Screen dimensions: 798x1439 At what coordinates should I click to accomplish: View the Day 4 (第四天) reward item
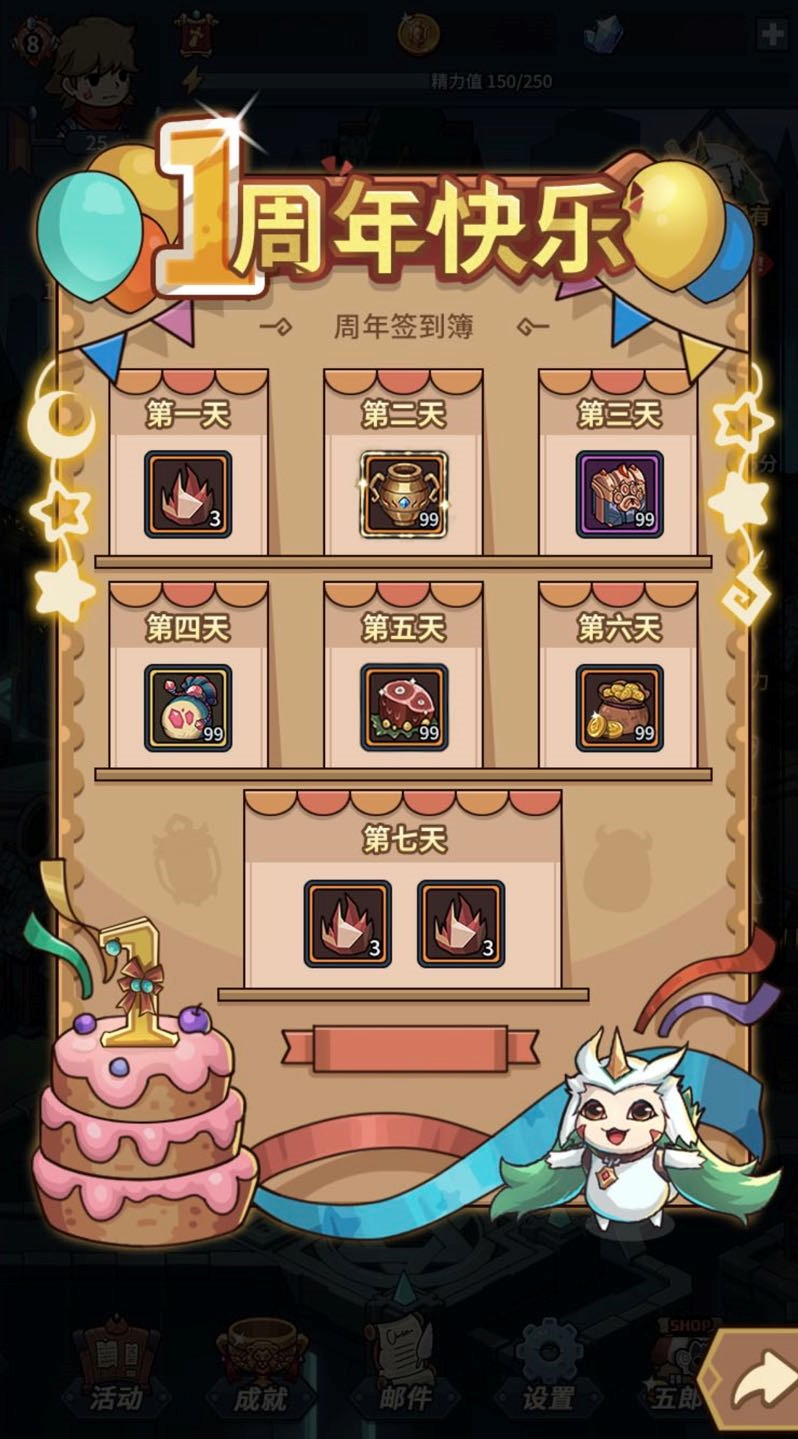pos(188,708)
